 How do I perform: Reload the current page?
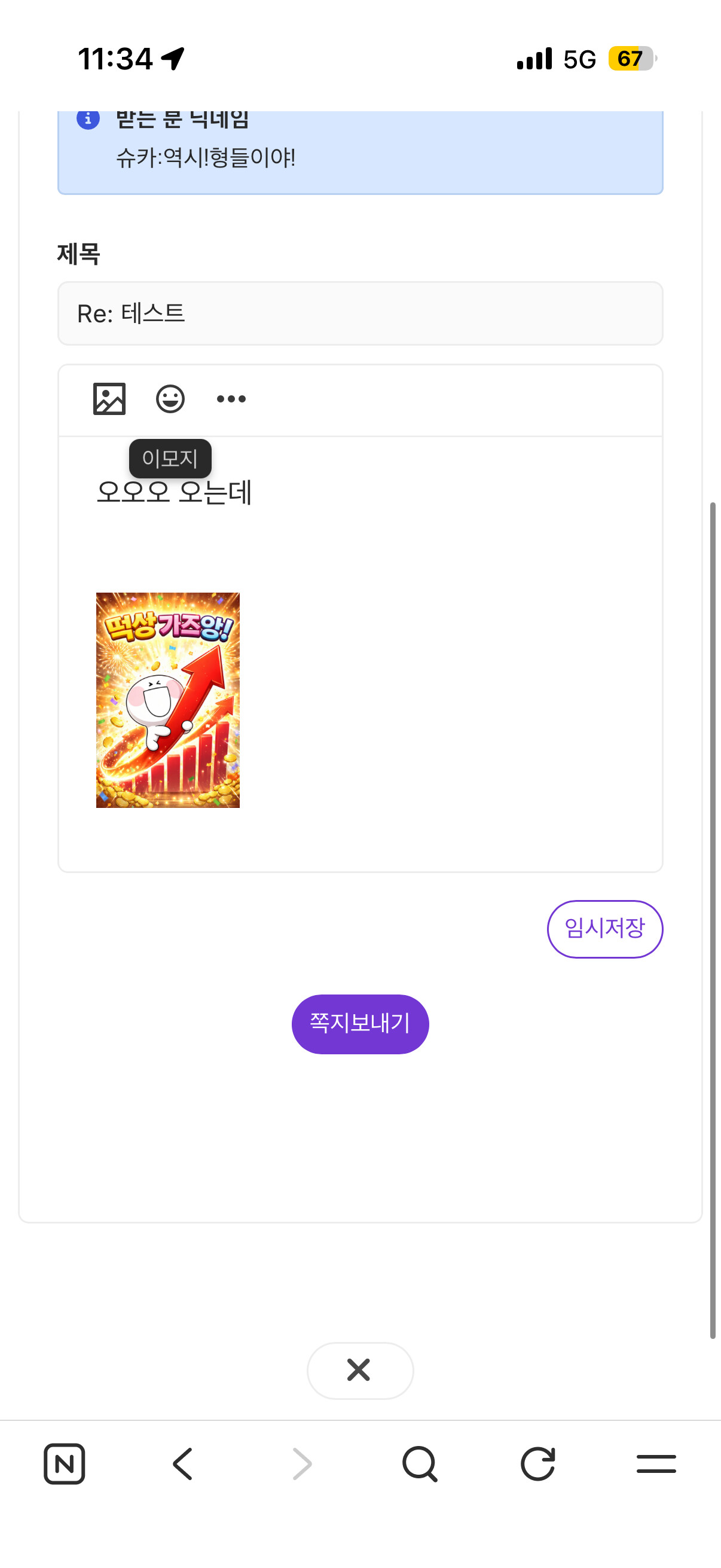538,1463
